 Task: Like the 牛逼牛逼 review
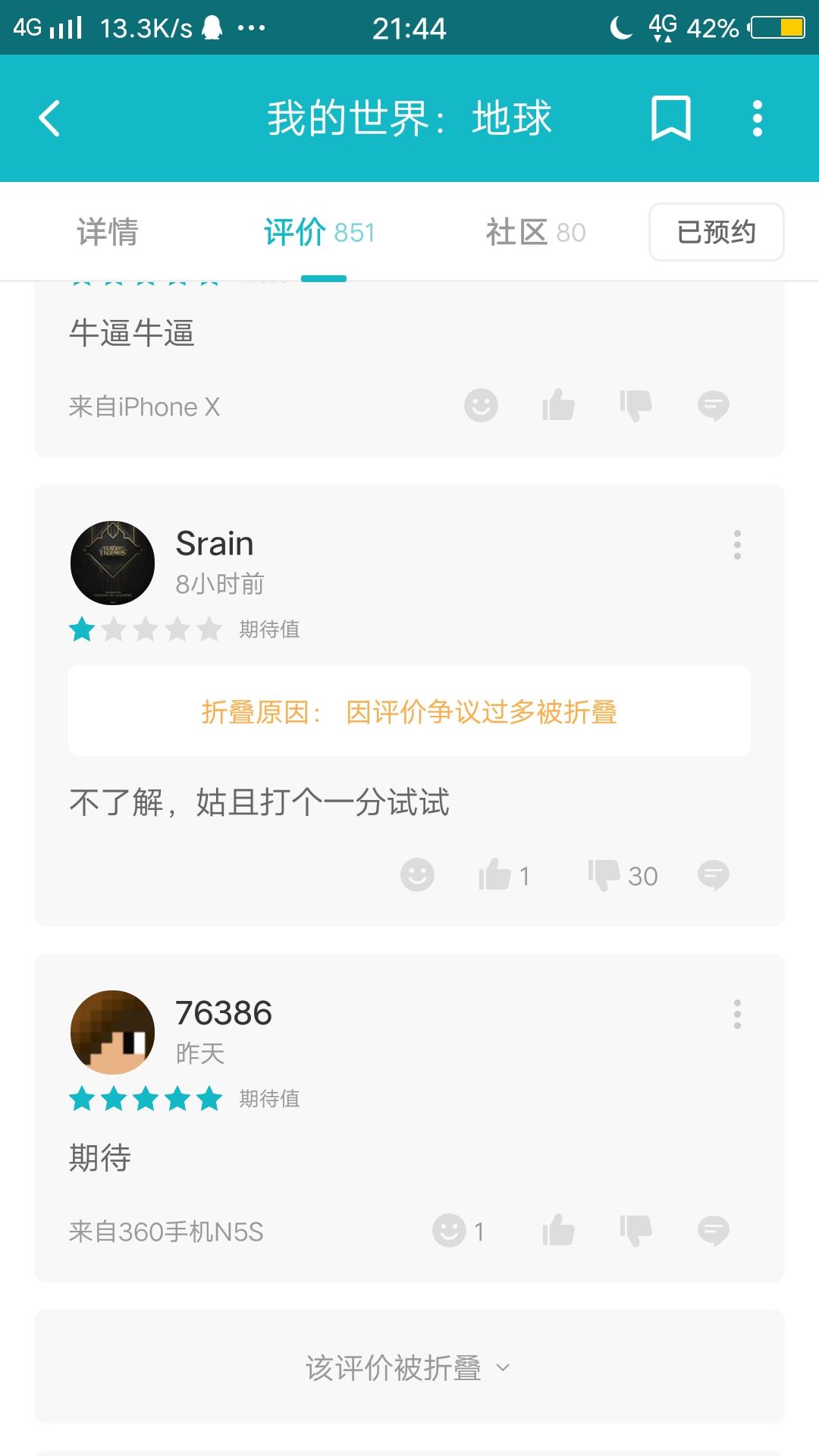tap(558, 405)
